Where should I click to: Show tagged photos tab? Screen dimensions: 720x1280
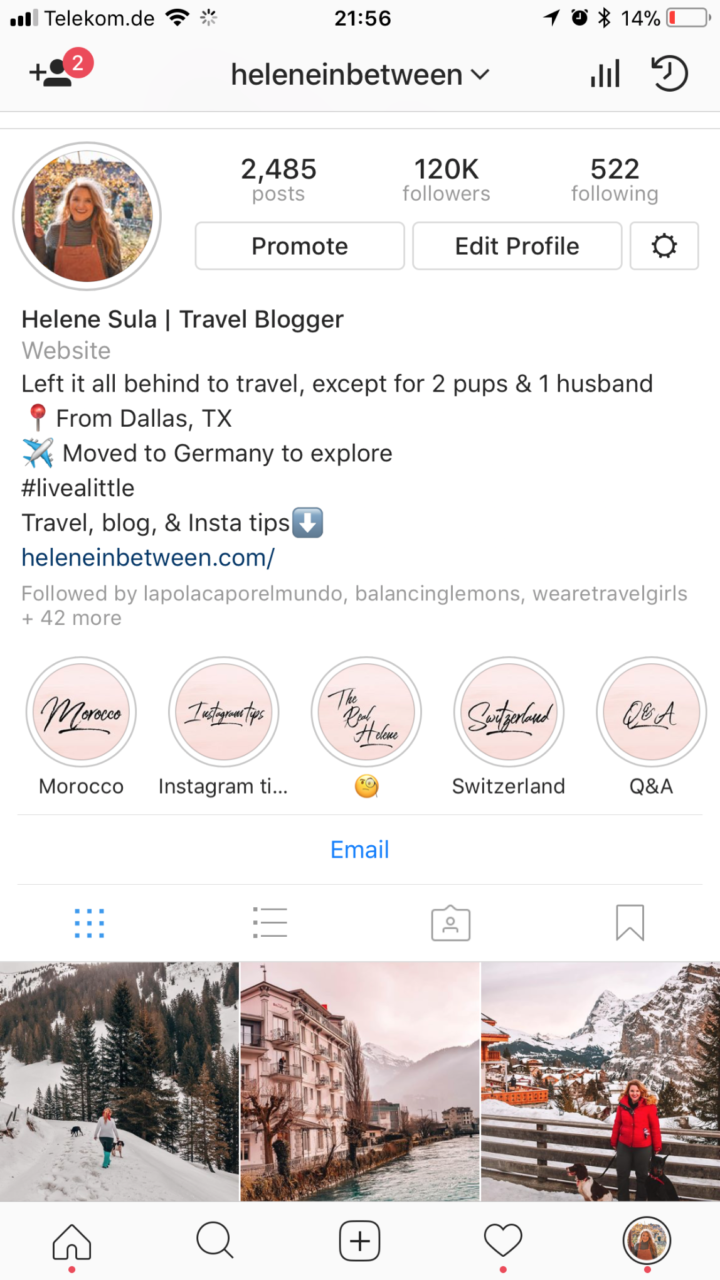[450, 923]
